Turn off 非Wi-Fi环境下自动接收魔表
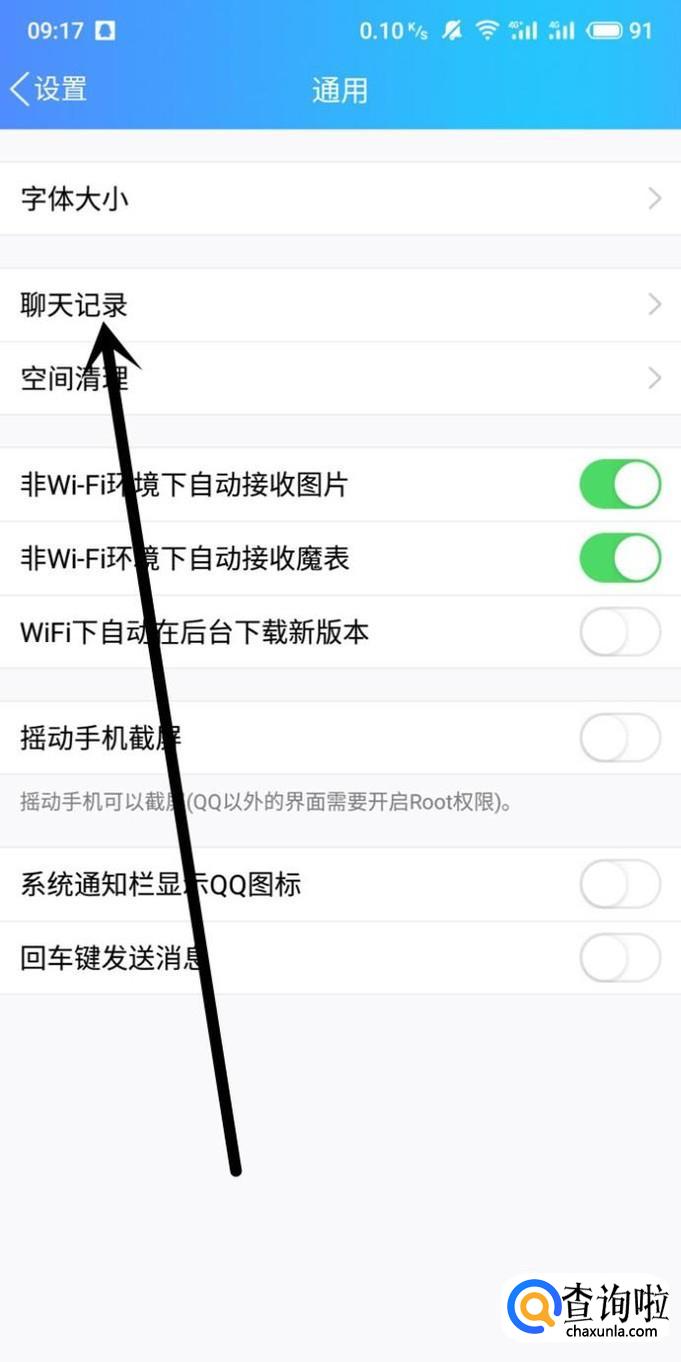This screenshot has height=1362, width=681. 620,558
